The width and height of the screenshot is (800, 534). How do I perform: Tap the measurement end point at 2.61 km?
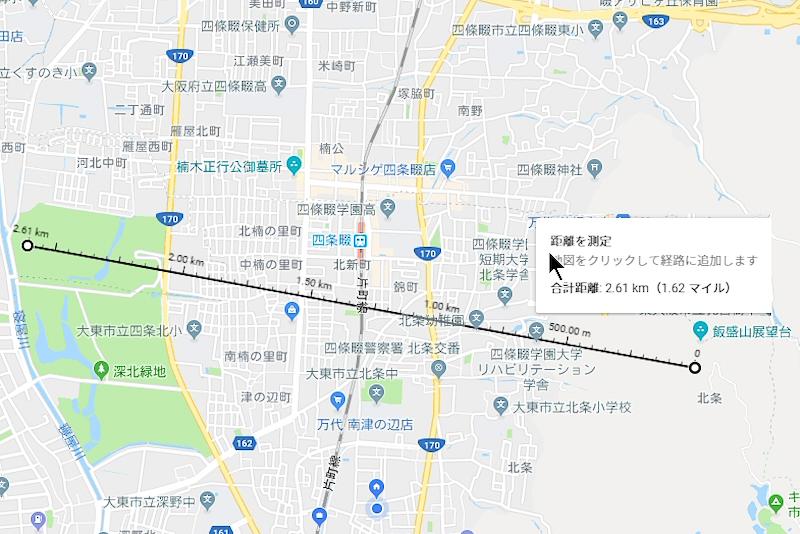point(27,245)
